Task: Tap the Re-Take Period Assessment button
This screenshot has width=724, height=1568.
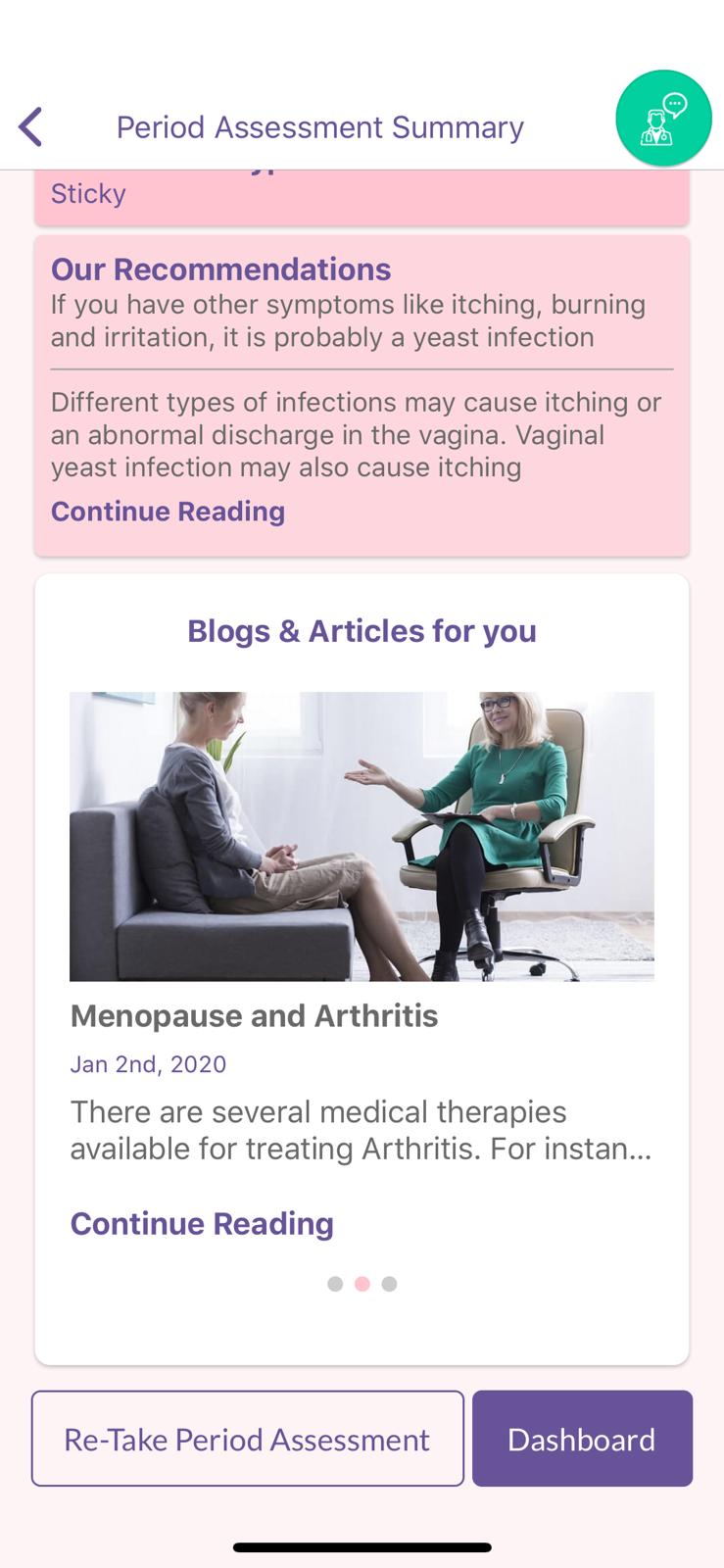Action: [247, 1439]
